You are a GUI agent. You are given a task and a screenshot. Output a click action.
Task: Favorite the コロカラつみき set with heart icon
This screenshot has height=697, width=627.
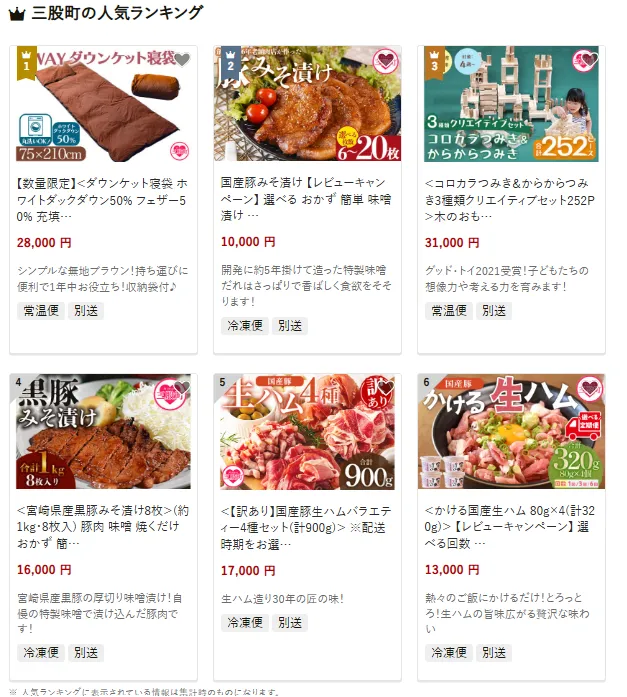point(589,60)
